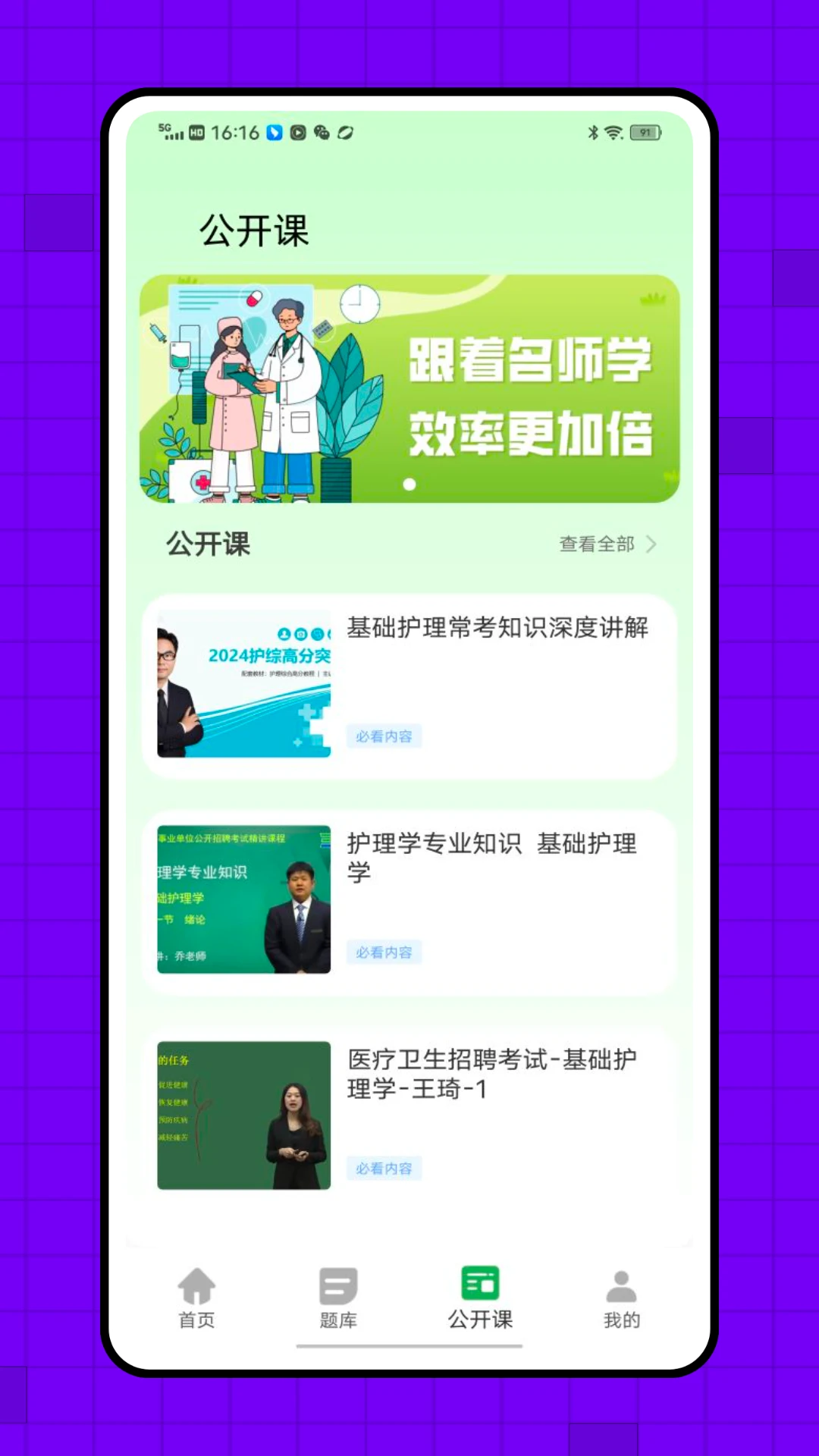This screenshot has width=819, height=1456.
Task: Tap the WeChat notification icon in status bar
Action: [319, 132]
